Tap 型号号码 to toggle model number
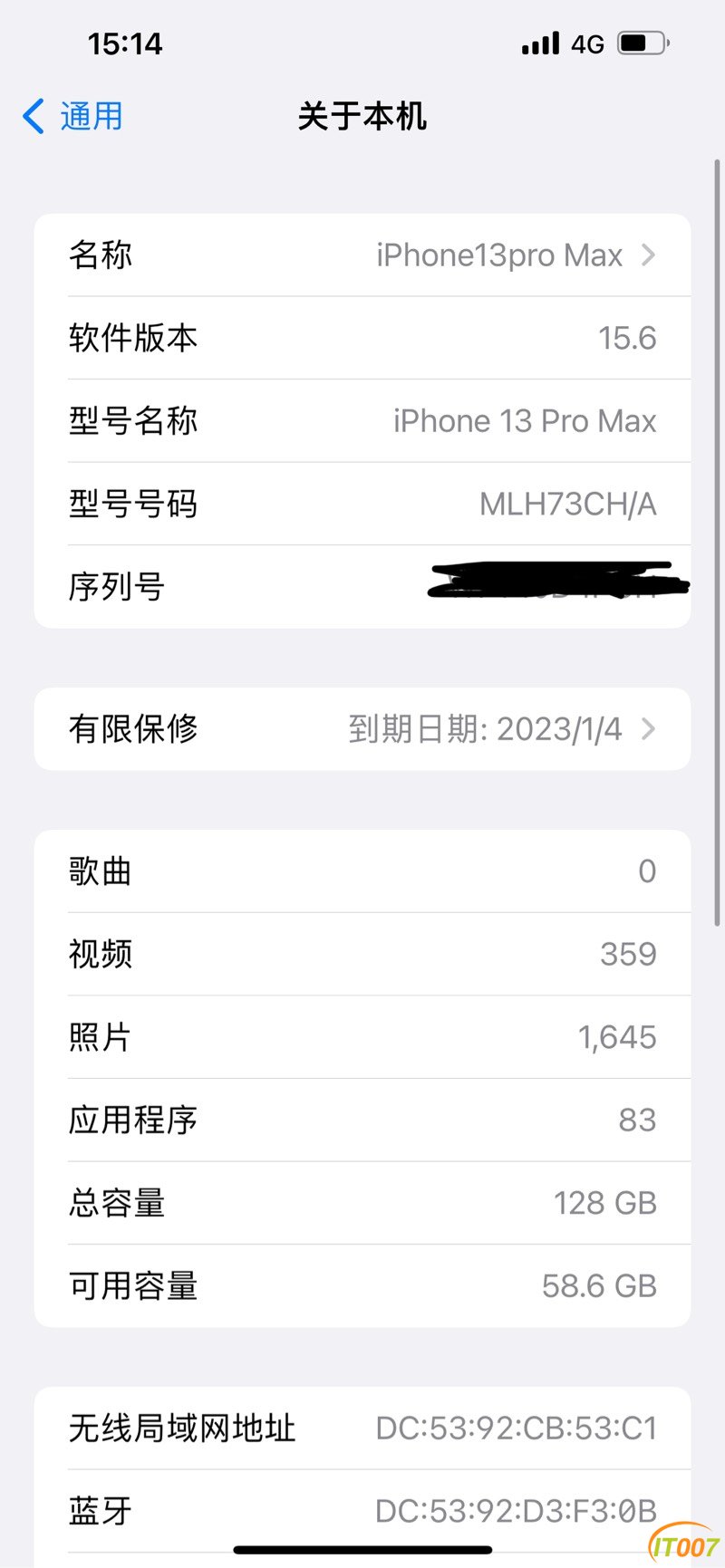 (362, 504)
